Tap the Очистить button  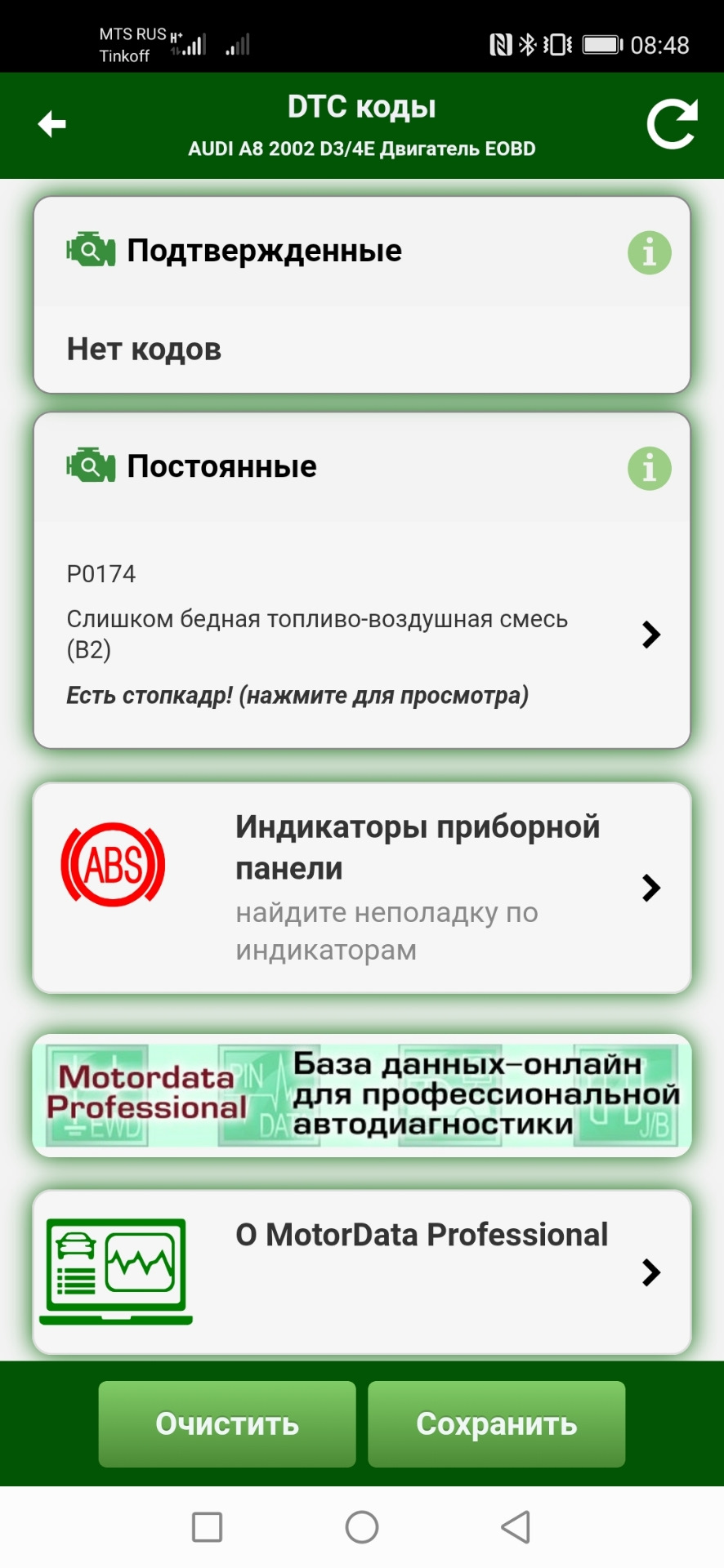click(227, 1424)
